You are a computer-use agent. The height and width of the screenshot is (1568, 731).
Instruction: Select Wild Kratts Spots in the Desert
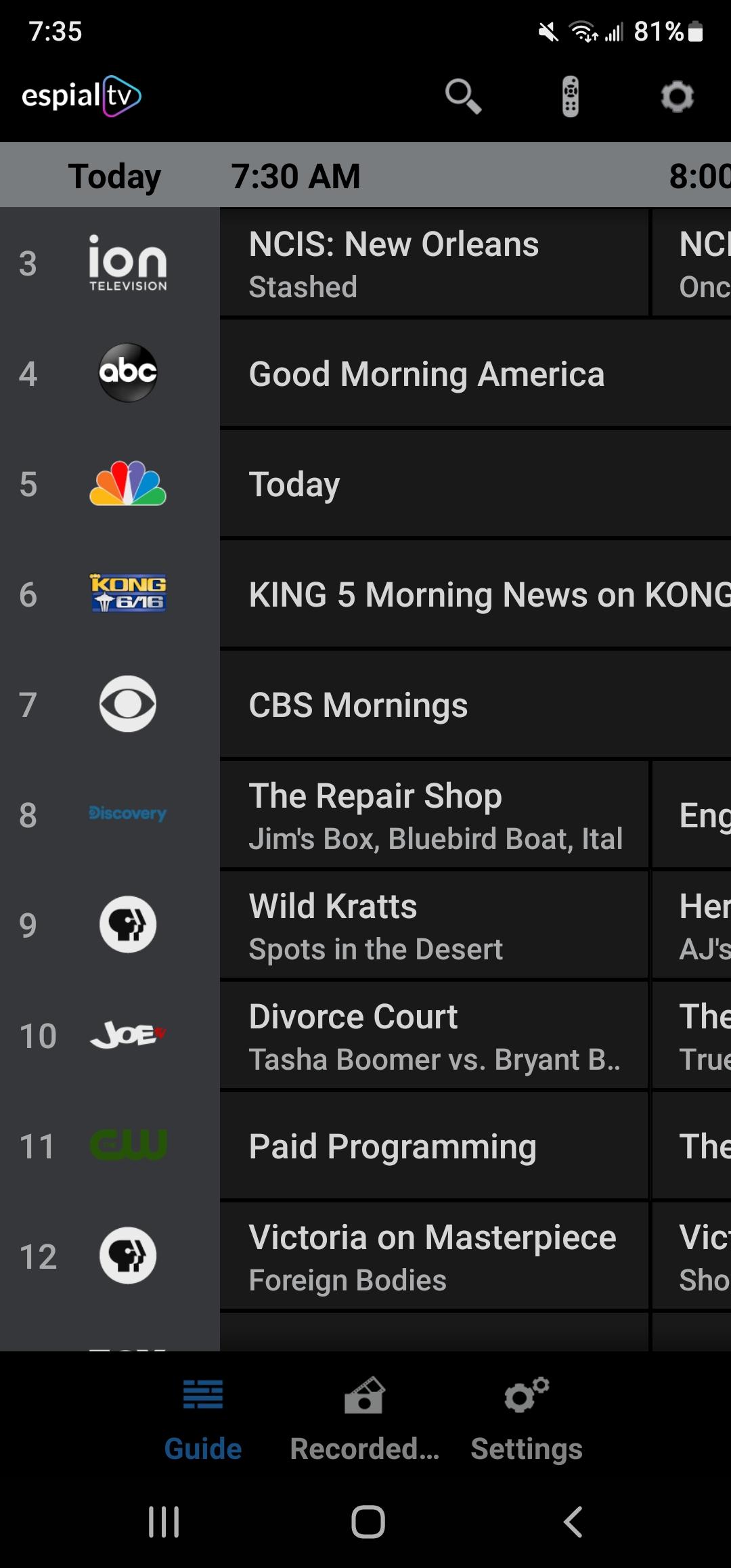434,925
